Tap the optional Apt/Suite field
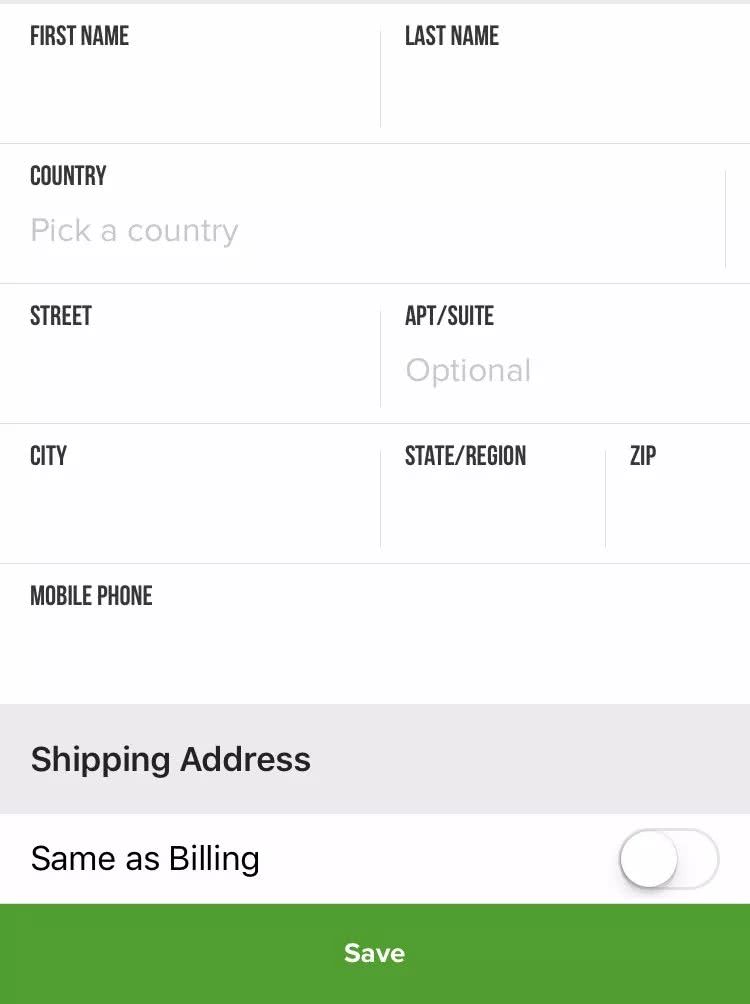 (x=565, y=371)
